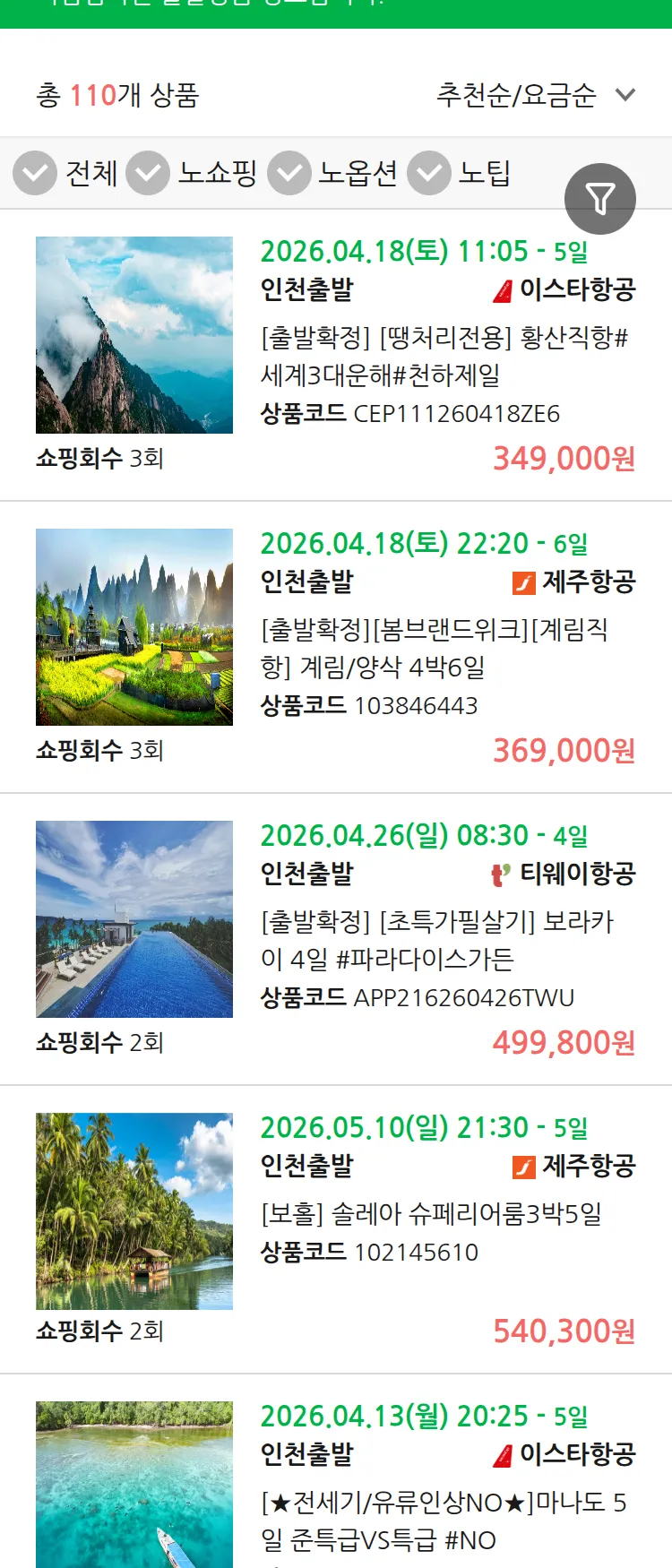Click the 499,800원 price label
672x1568 pixels.
click(562, 1042)
